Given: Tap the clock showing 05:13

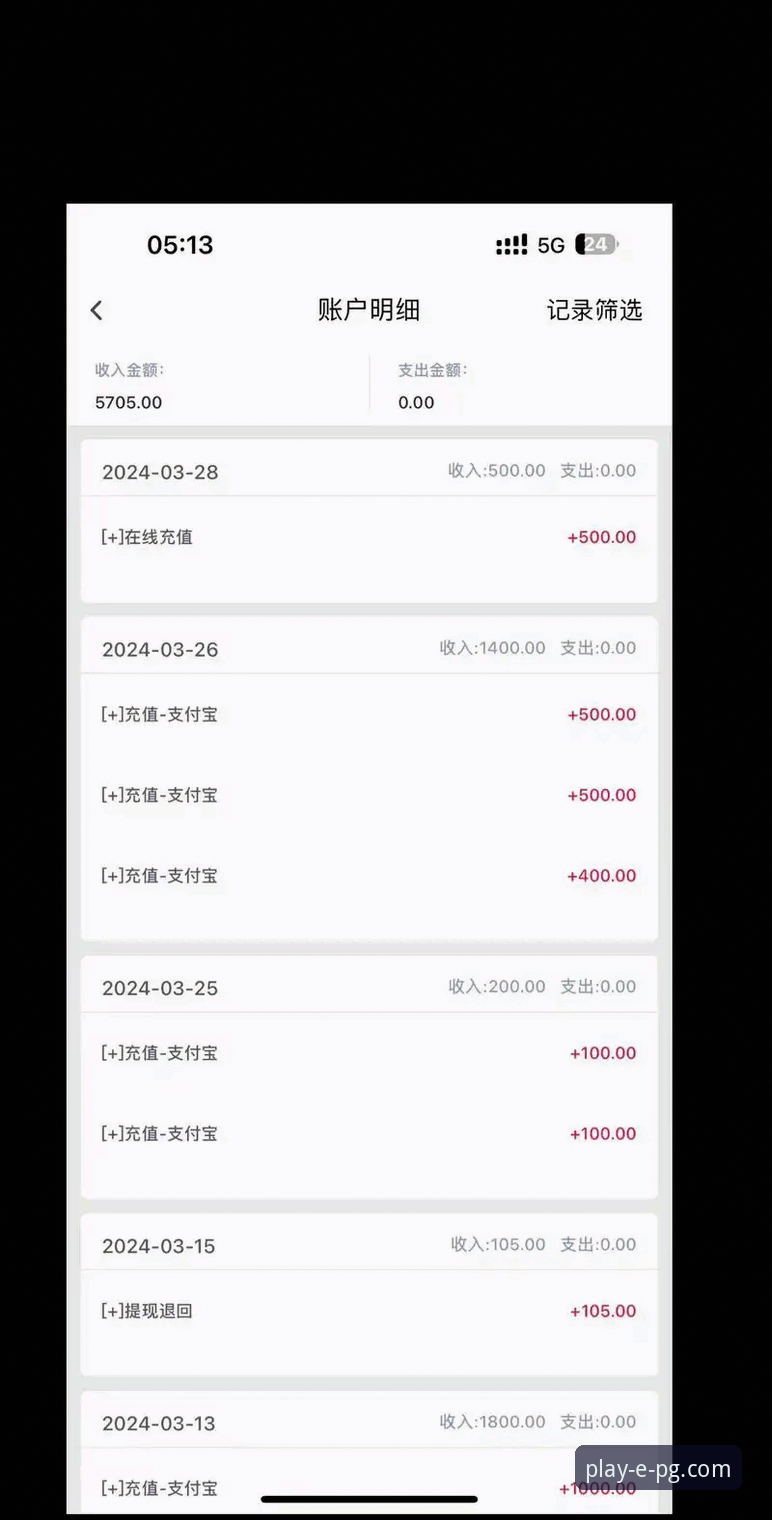Looking at the screenshot, I should [x=180, y=244].
